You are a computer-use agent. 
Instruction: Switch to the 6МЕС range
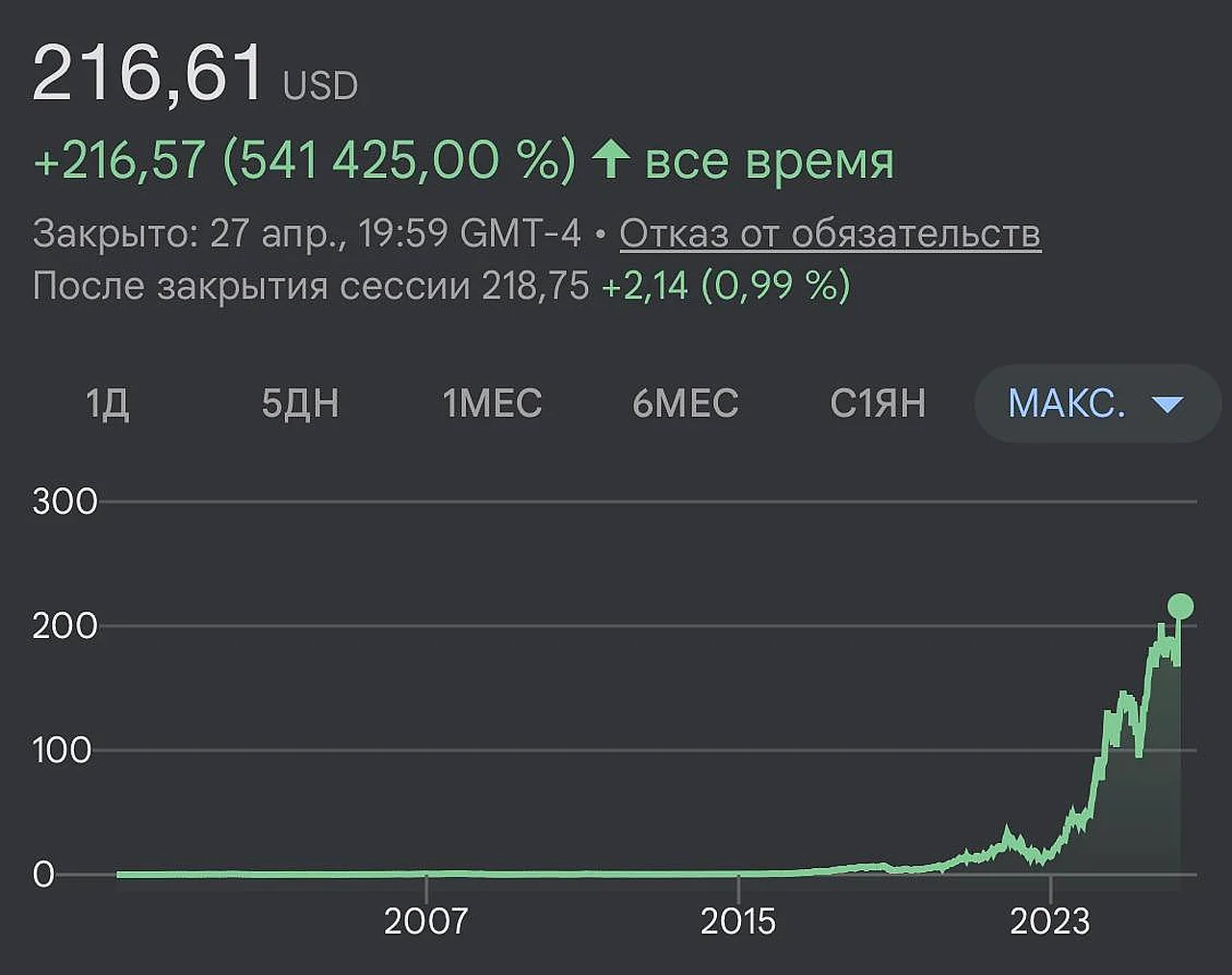(x=685, y=403)
